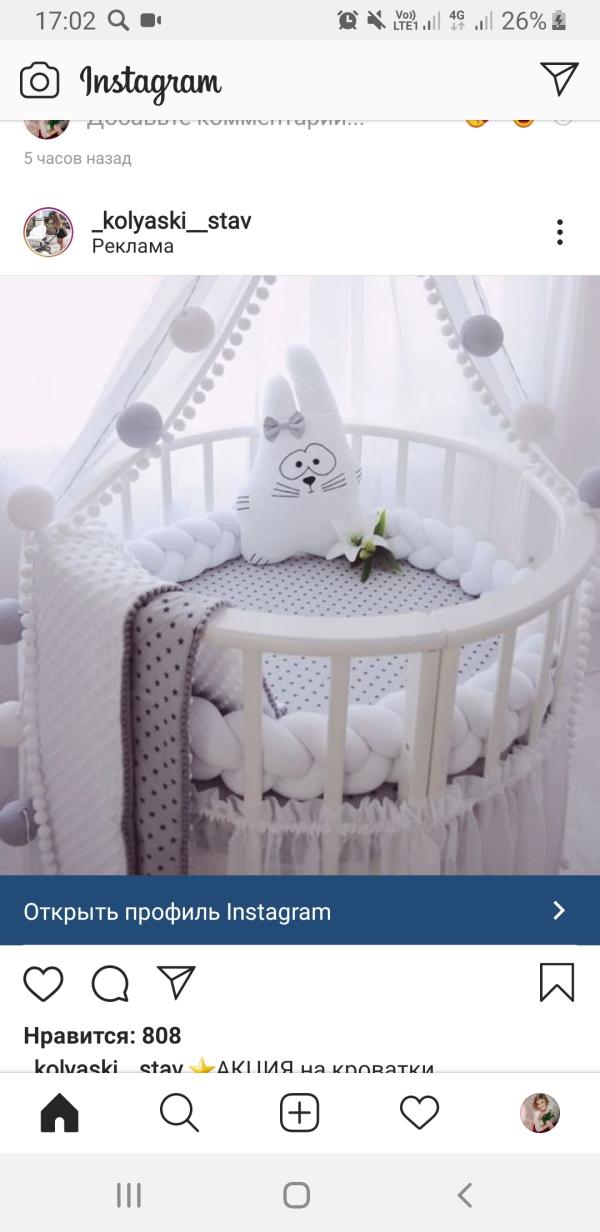Image resolution: width=600 pixels, height=1232 pixels.
Task: Open direct messages paper plane
Action: coord(559,79)
